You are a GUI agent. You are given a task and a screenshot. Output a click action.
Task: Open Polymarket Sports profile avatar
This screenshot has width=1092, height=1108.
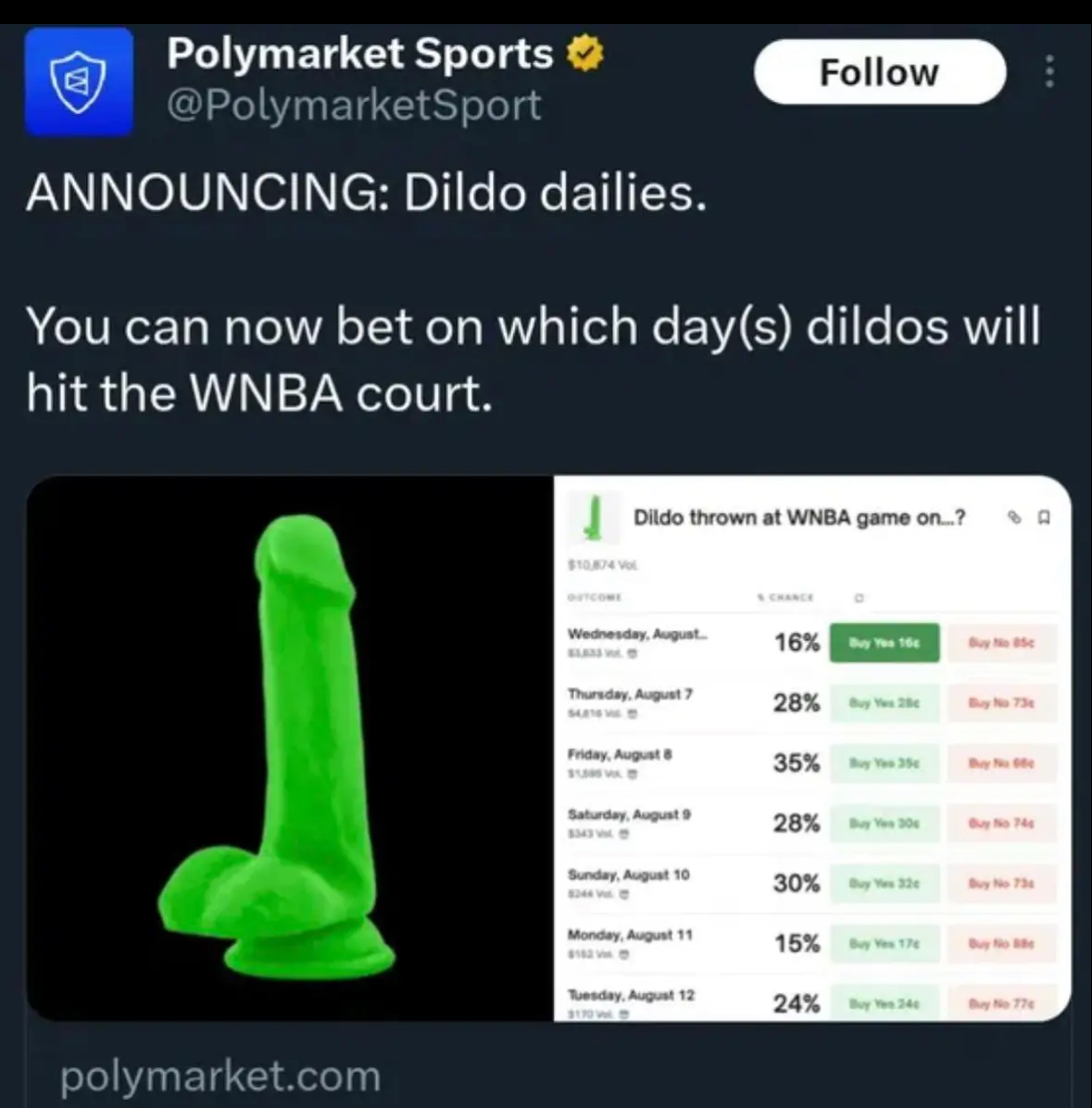(79, 82)
